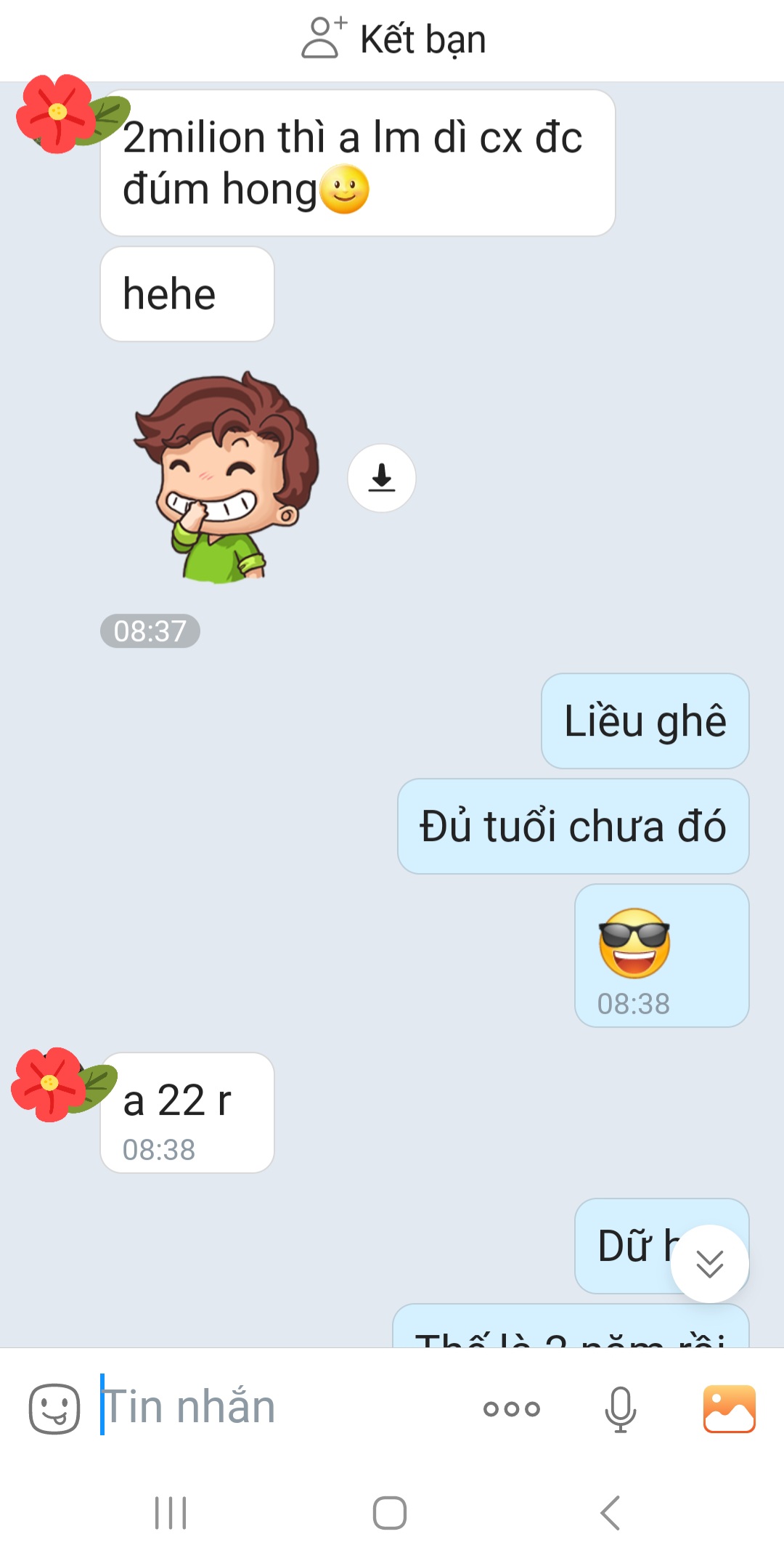
Task: Record a voice message with the microphone
Action: tap(621, 1409)
